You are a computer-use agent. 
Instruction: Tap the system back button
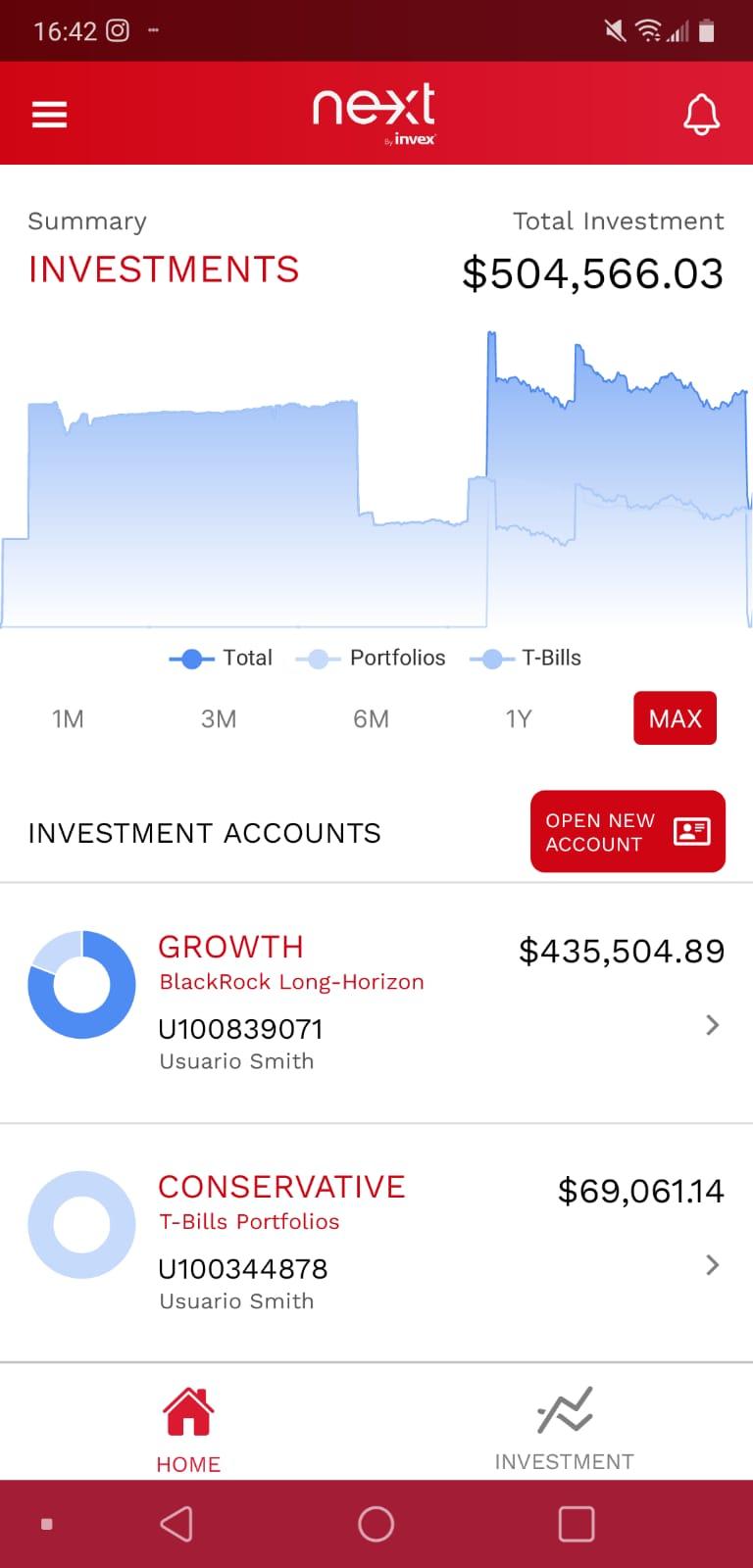pos(176,1524)
